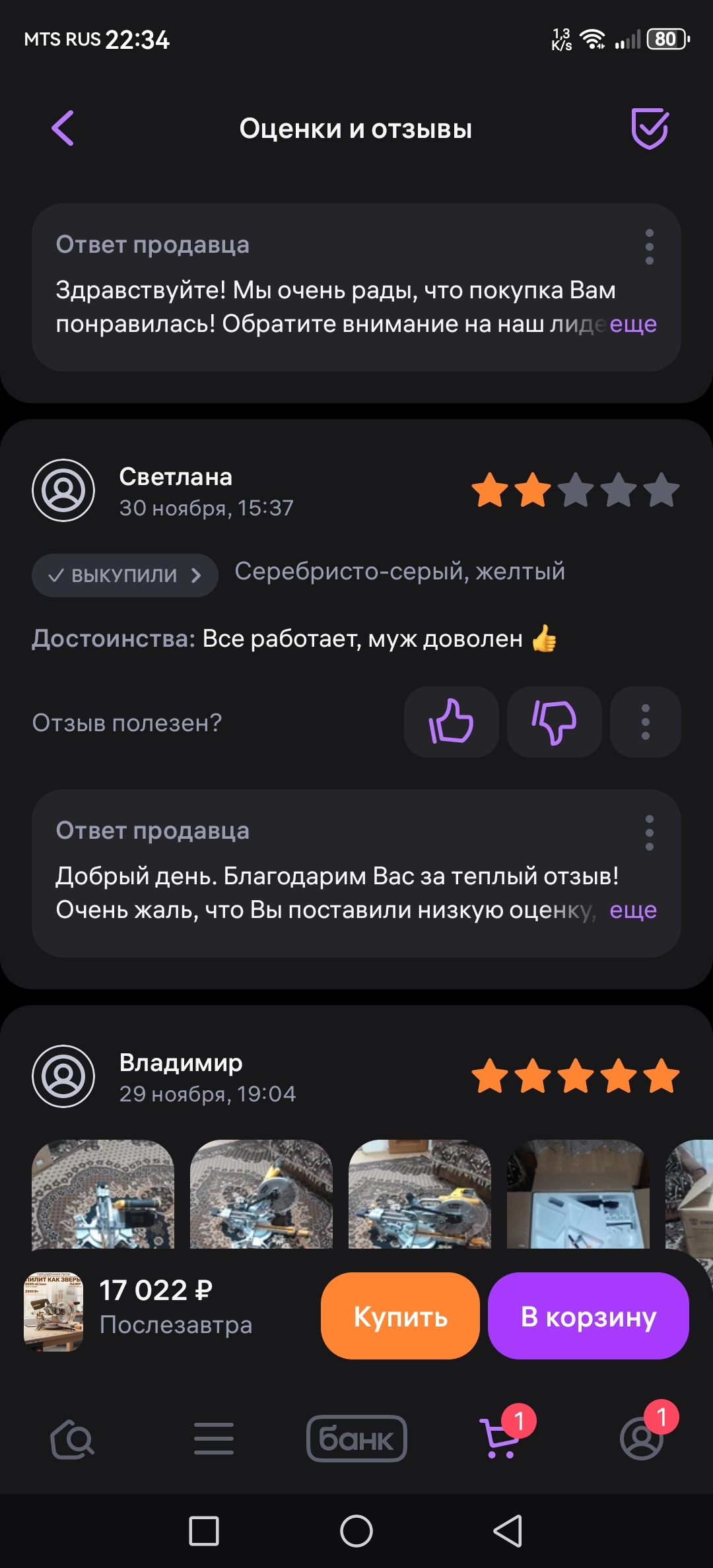Add the product В корзину
The width and height of the screenshot is (713, 1568).
588,1316
